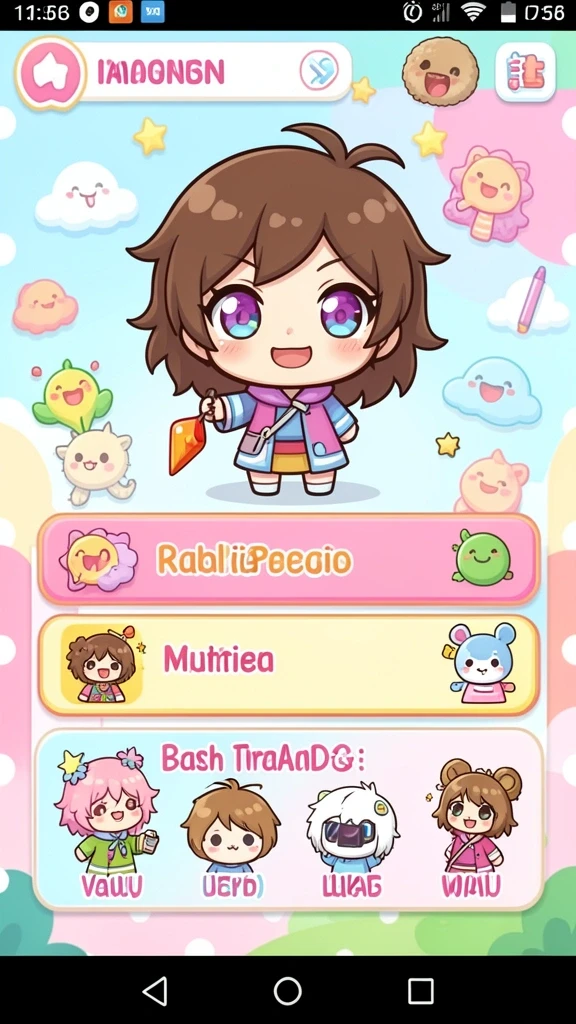576x1024 pixels.
Task: Tap the system home button
Action: pyautogui.click(x=287, y=991)
